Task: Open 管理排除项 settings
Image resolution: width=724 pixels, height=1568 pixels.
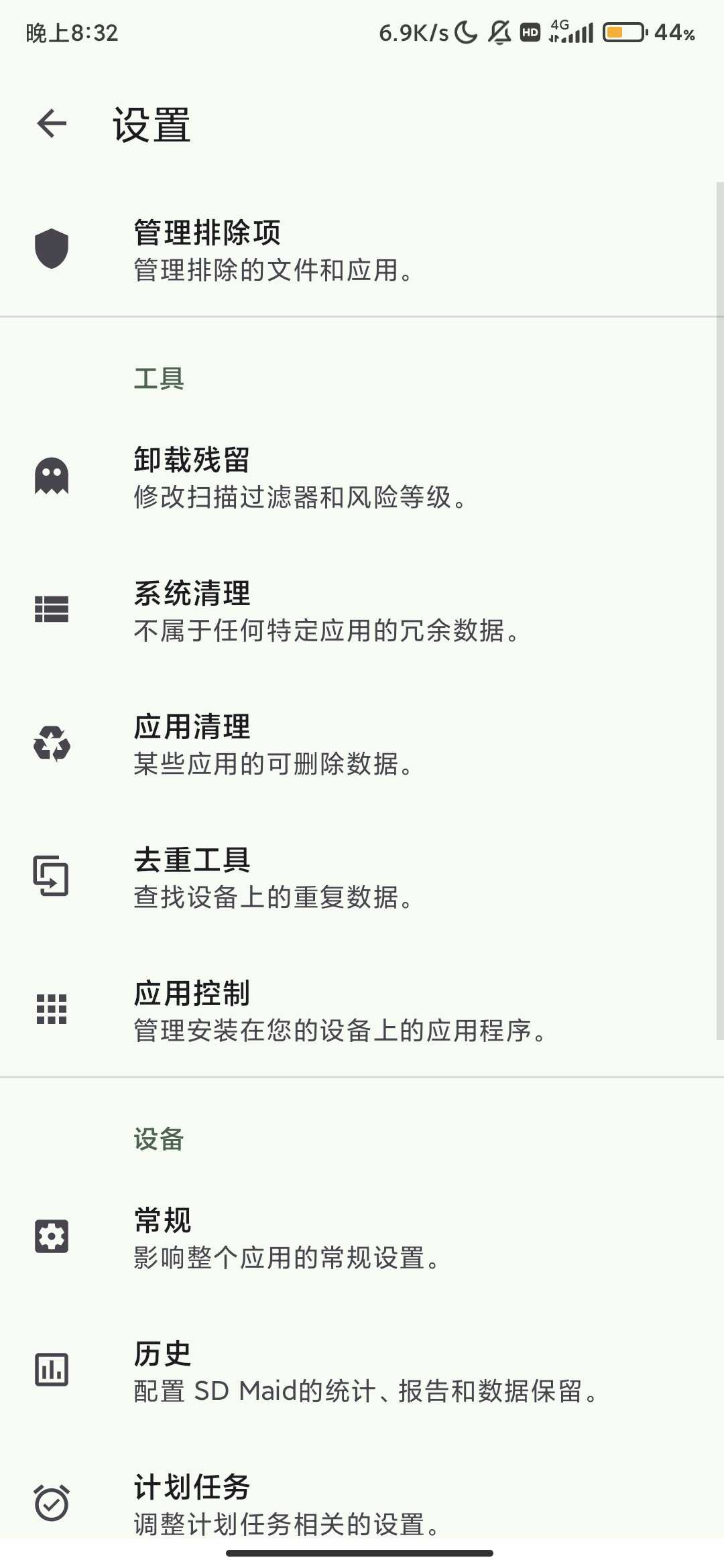Action: tap(362, 250)
